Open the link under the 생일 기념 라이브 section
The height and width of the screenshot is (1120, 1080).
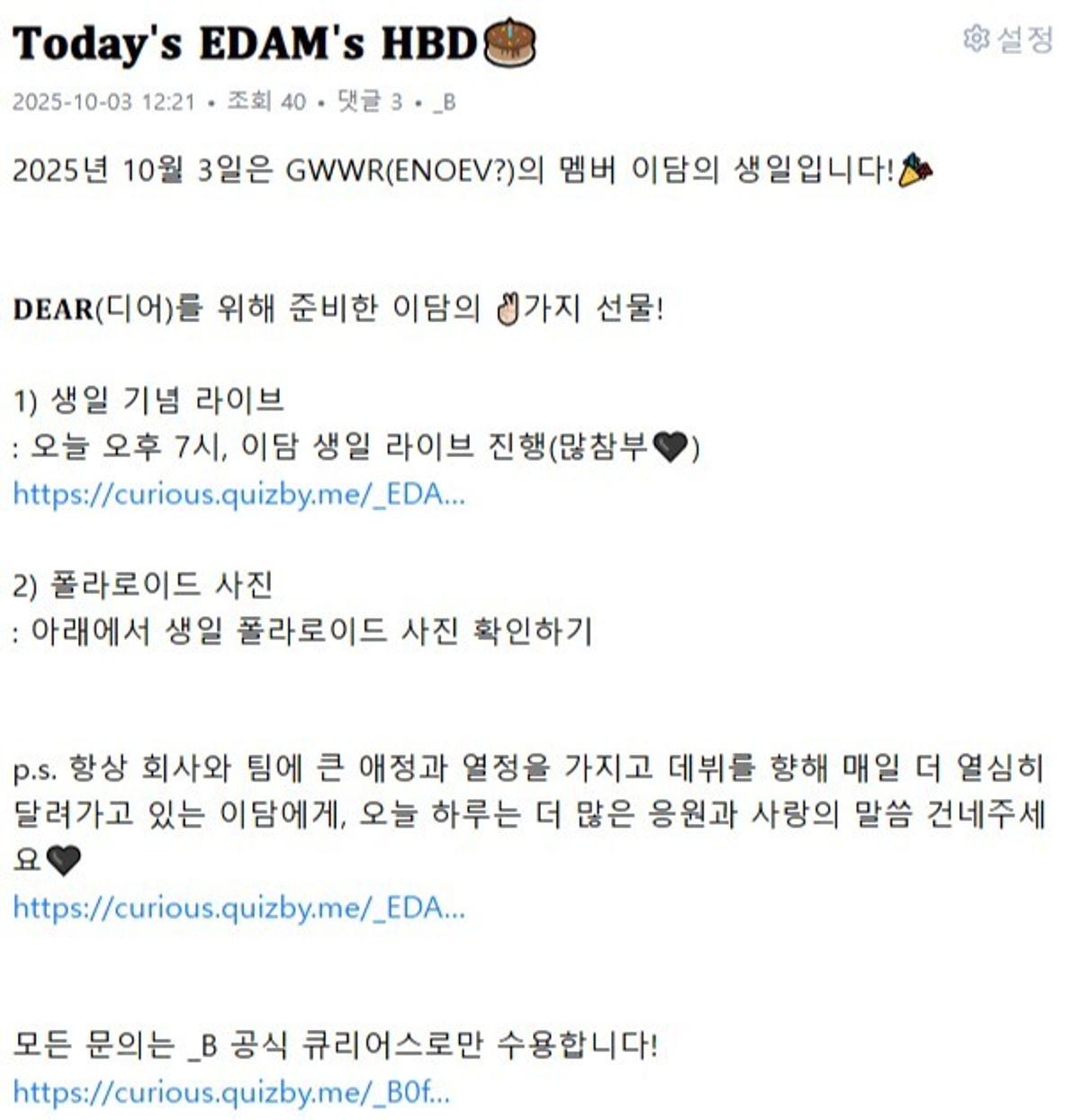tap(238, 494)
